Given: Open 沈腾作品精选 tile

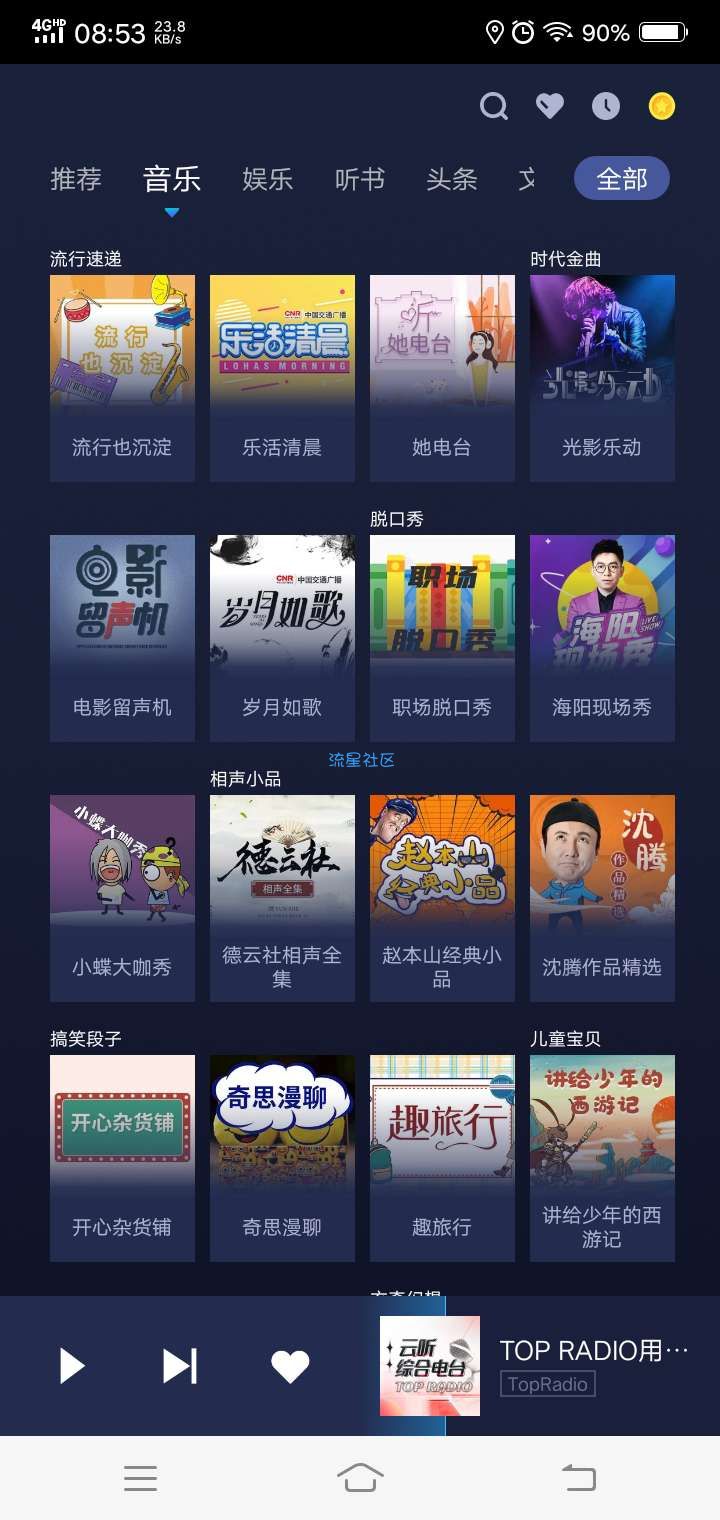Looking at the screenshot, I should 602,898.
